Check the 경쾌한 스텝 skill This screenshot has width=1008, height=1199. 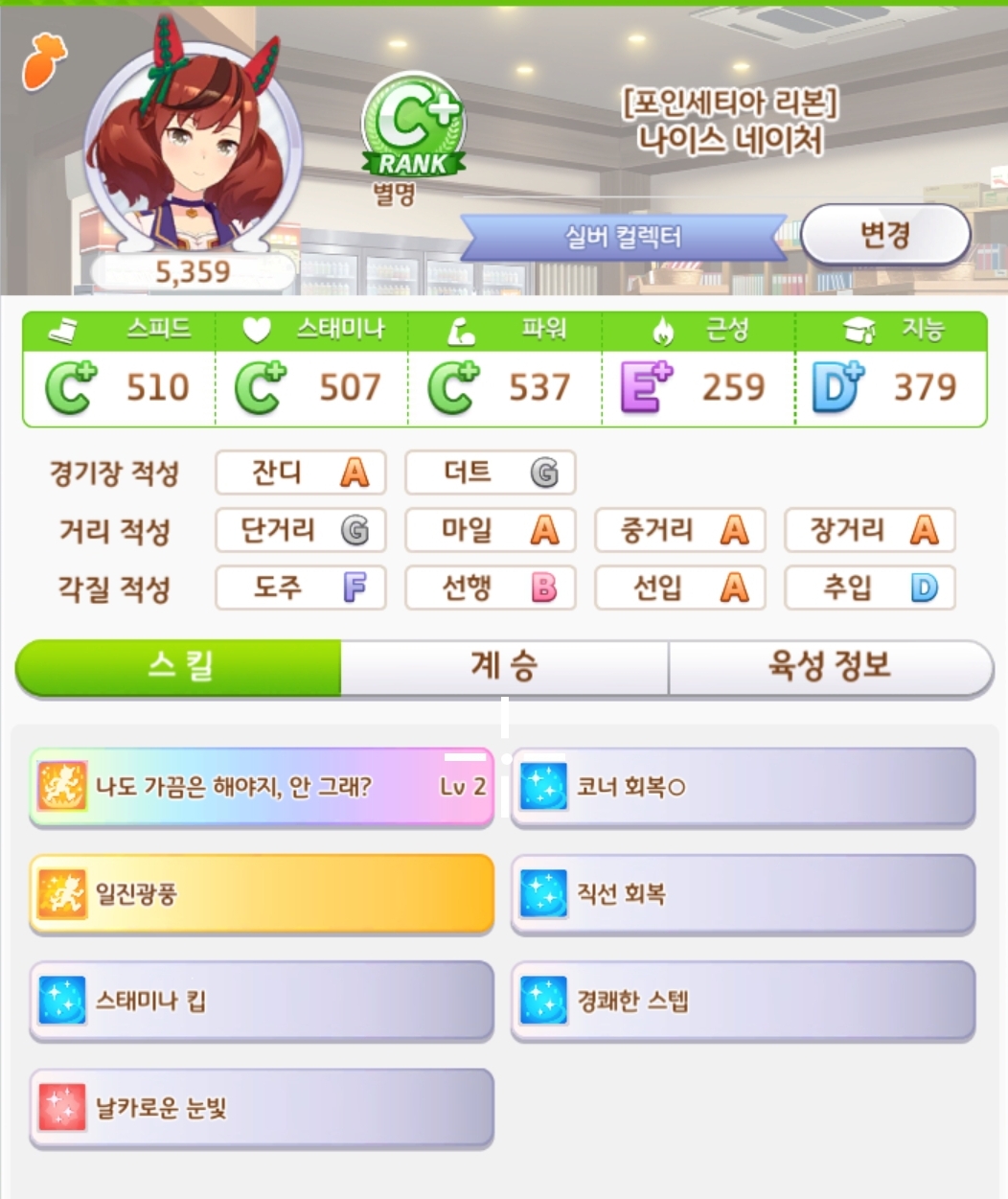(x=744, y=1002)
